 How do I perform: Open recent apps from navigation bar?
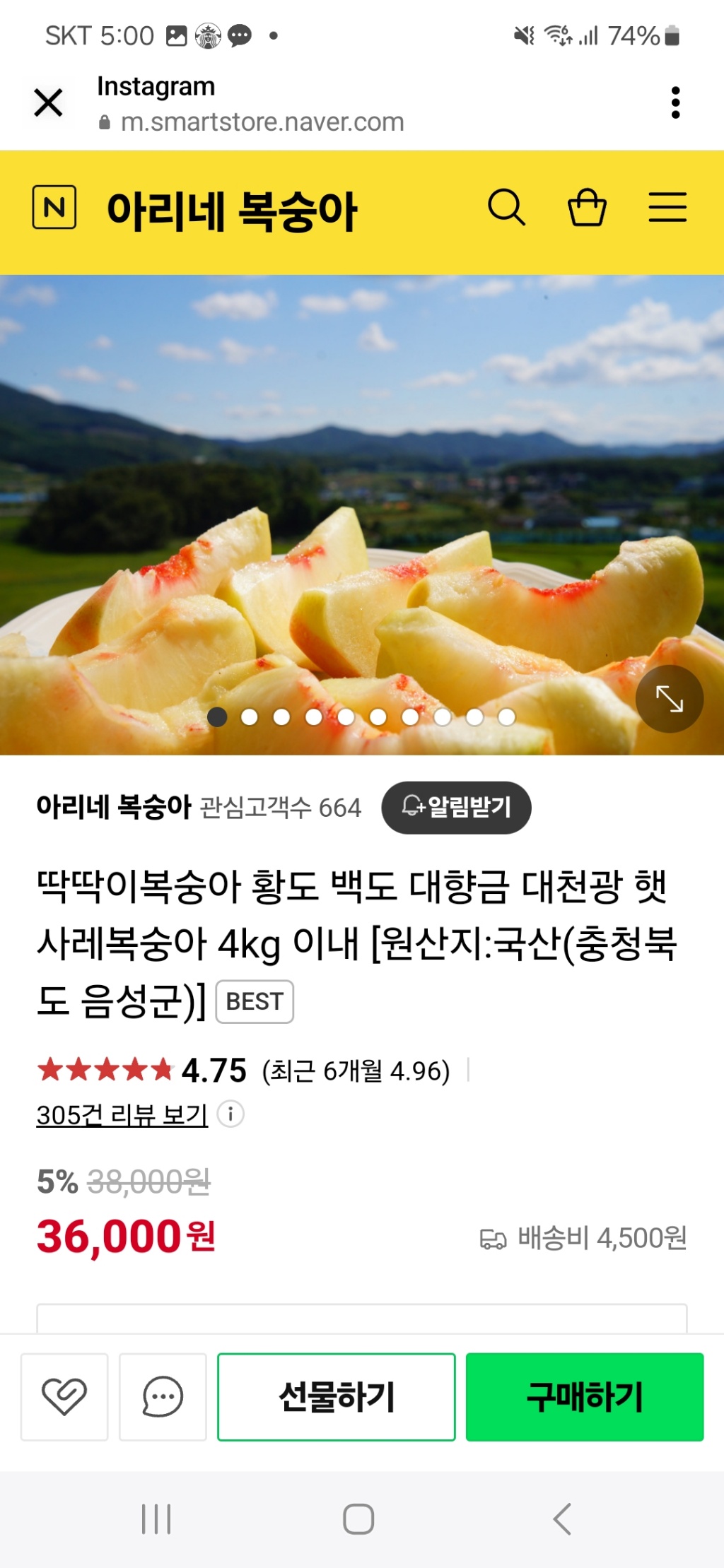pos(156,1519)
